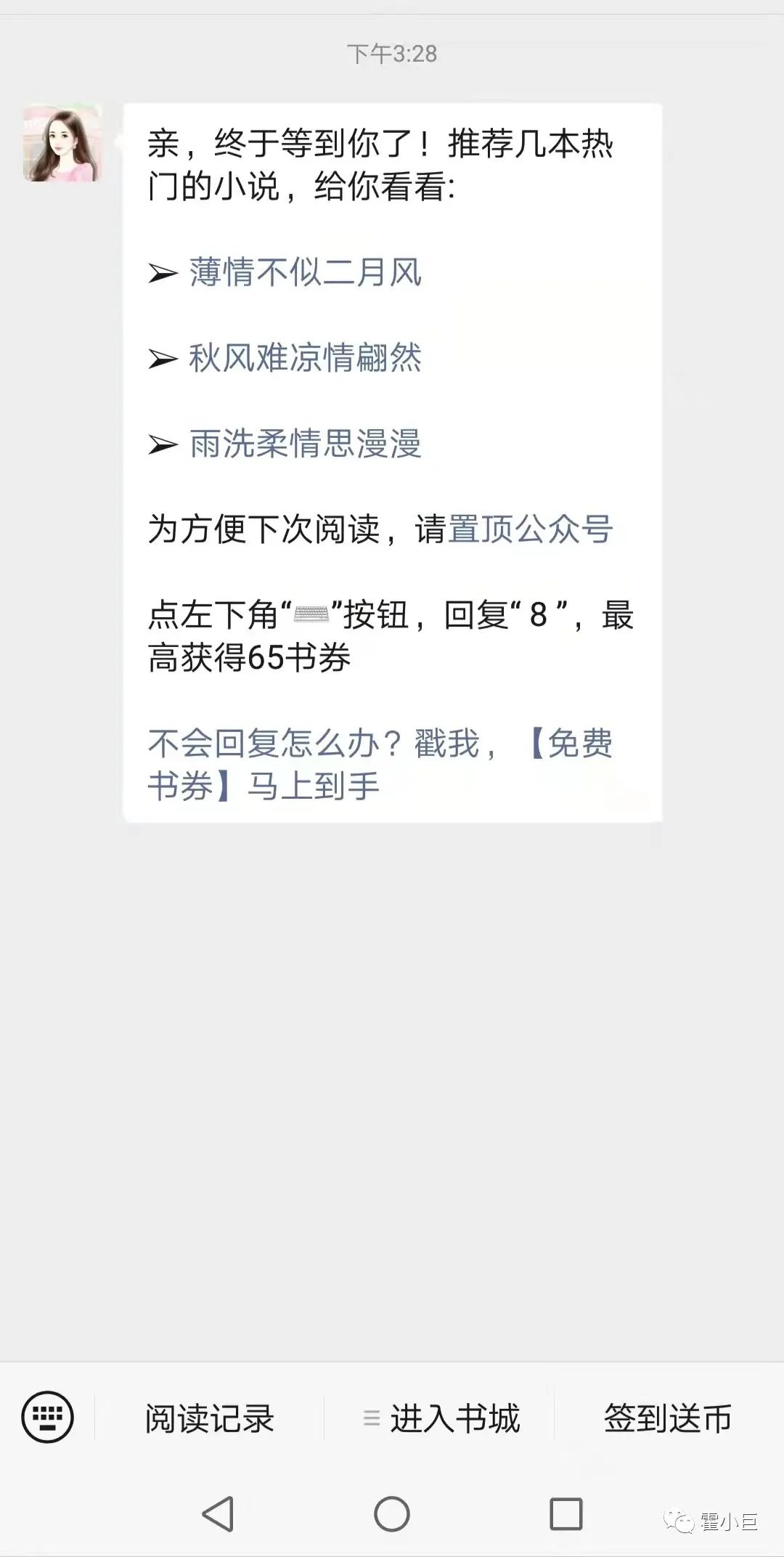Open the novel 秋风难凉情翩然
The image size is (784, 1557).
click(305, 359)
